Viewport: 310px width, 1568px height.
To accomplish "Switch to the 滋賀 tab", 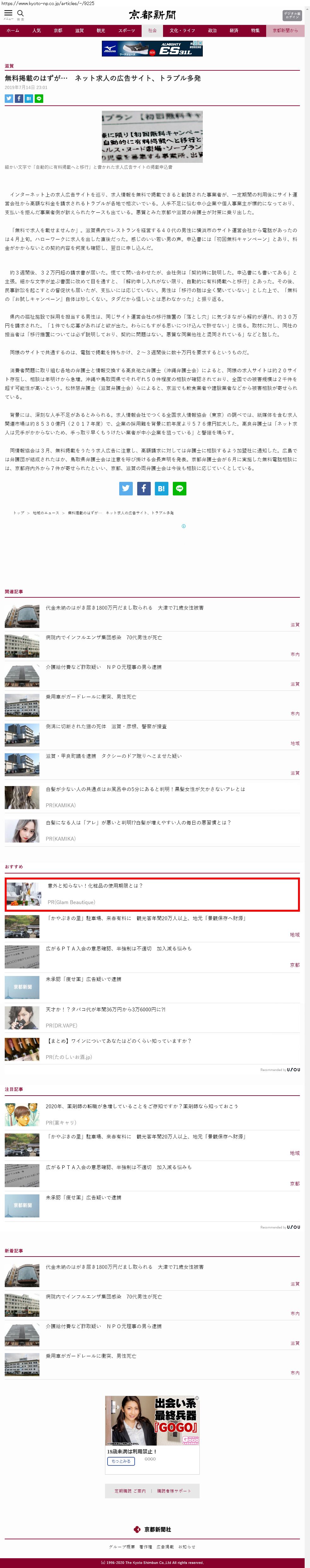I will tap(79, 30).
